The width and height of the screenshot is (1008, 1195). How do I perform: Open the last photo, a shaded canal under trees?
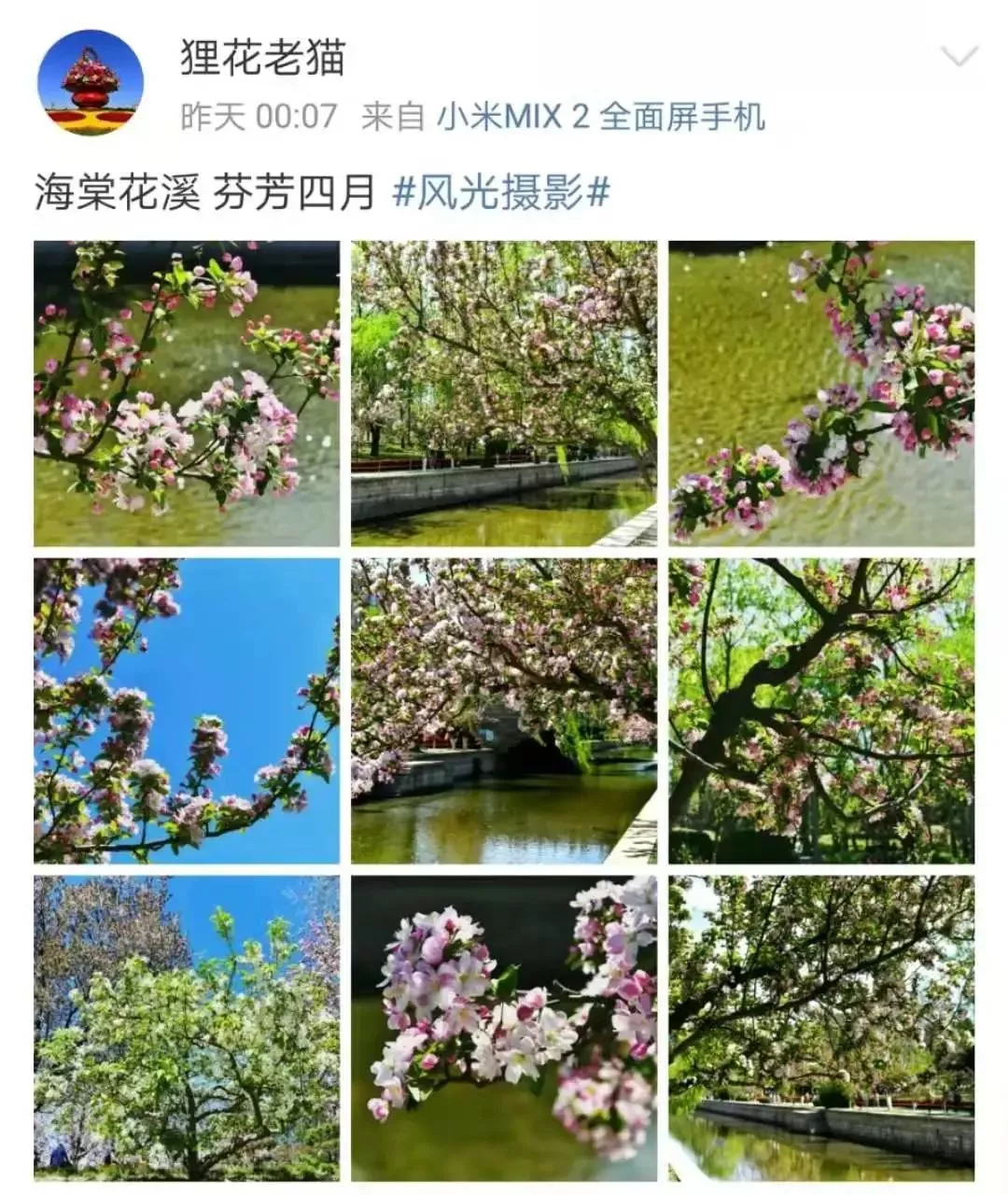click(821, 1028)
